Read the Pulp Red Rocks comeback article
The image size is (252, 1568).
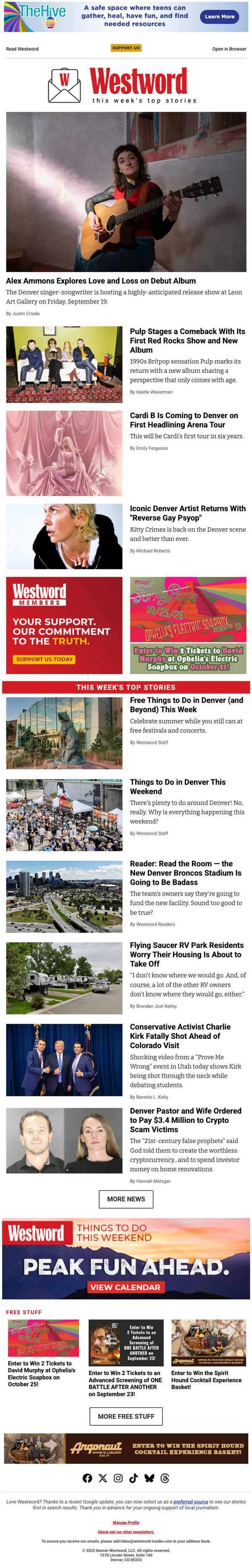point(187,340)
